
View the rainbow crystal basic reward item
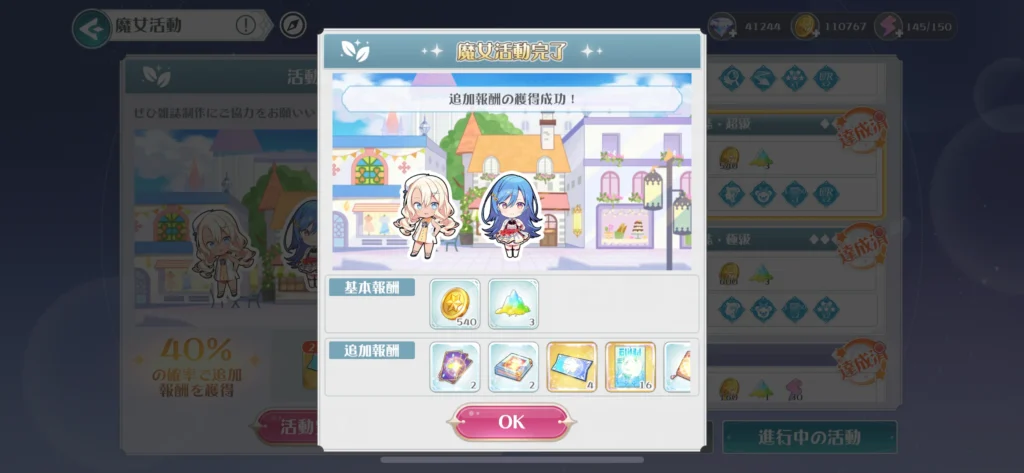[514, 304]
